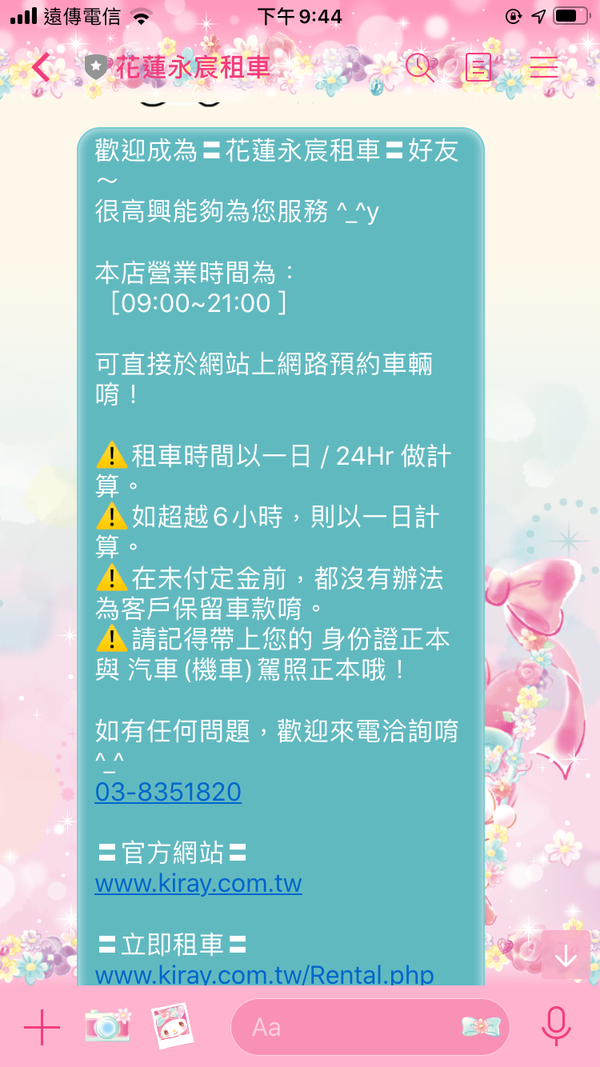The height and width of the screenshot is (1067, 600).
Task: Open the chat notes icon
Action: pyautogui.click(x=479, y=67)
